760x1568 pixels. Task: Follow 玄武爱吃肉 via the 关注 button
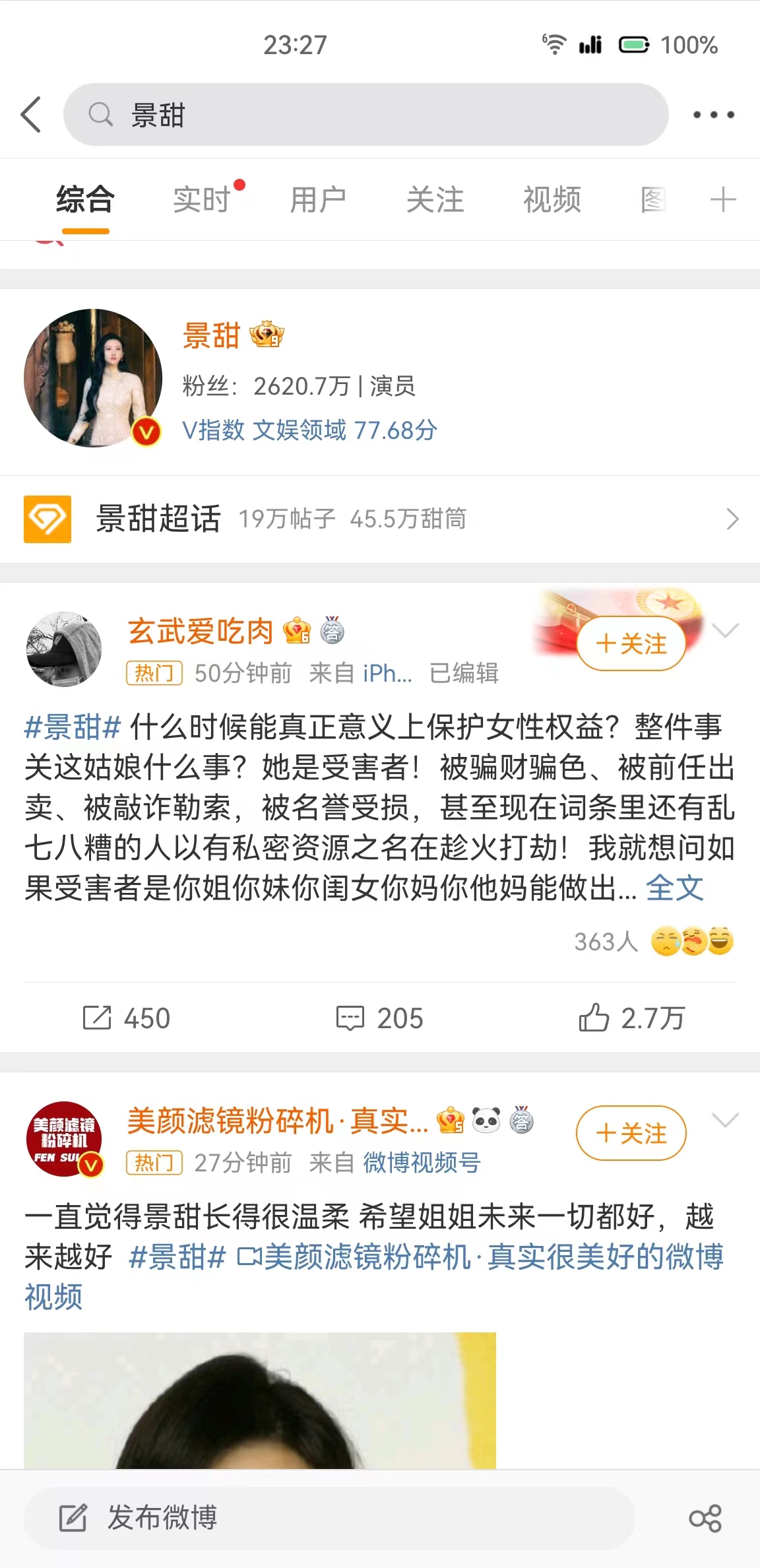pyautogui.click(x=631, y=643)
